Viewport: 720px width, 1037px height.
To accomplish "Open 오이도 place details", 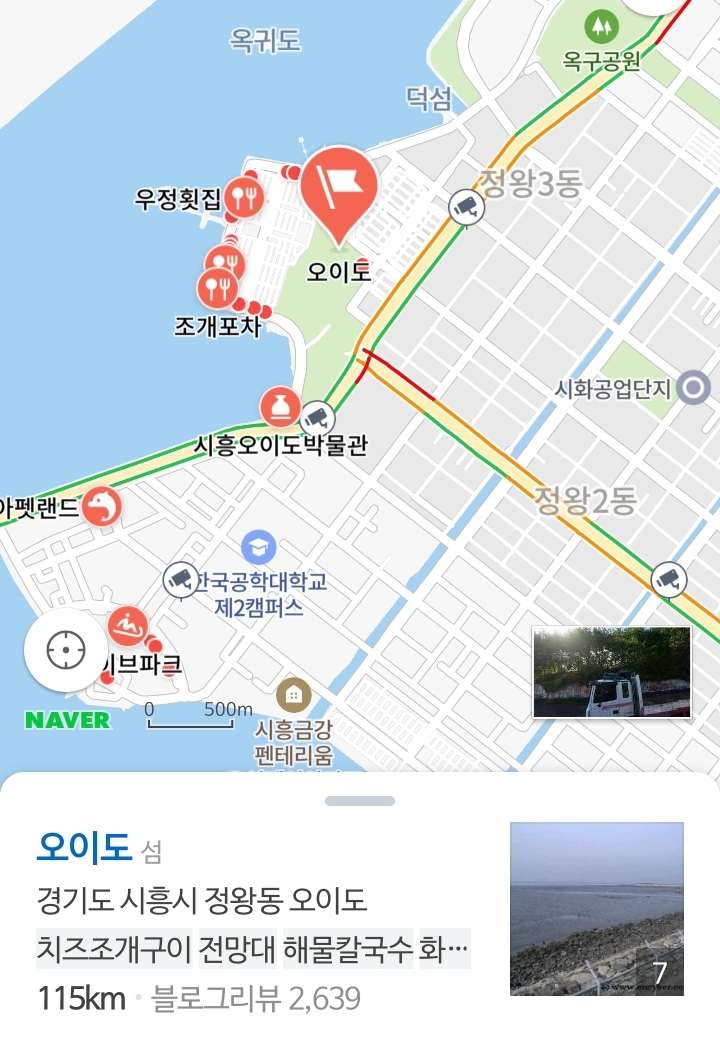I will [84, 848].
